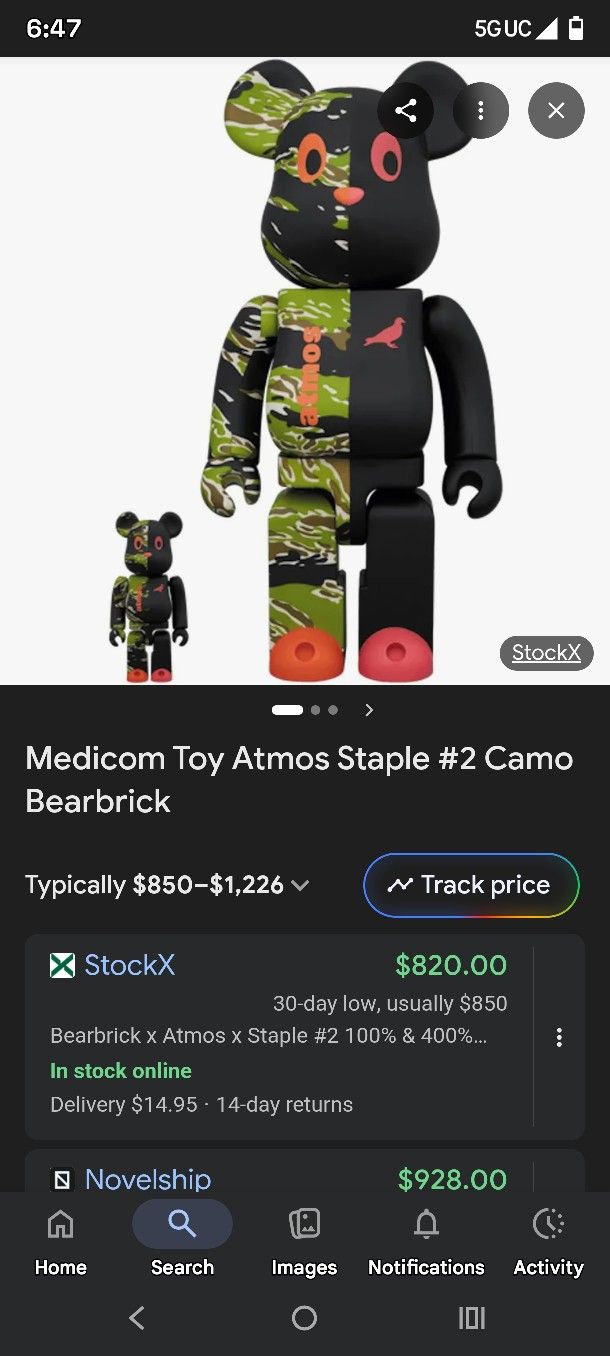The height and width of the screenshot is (1356, 610).
Task: Open more options for StockX offer
Action: 559,1037
